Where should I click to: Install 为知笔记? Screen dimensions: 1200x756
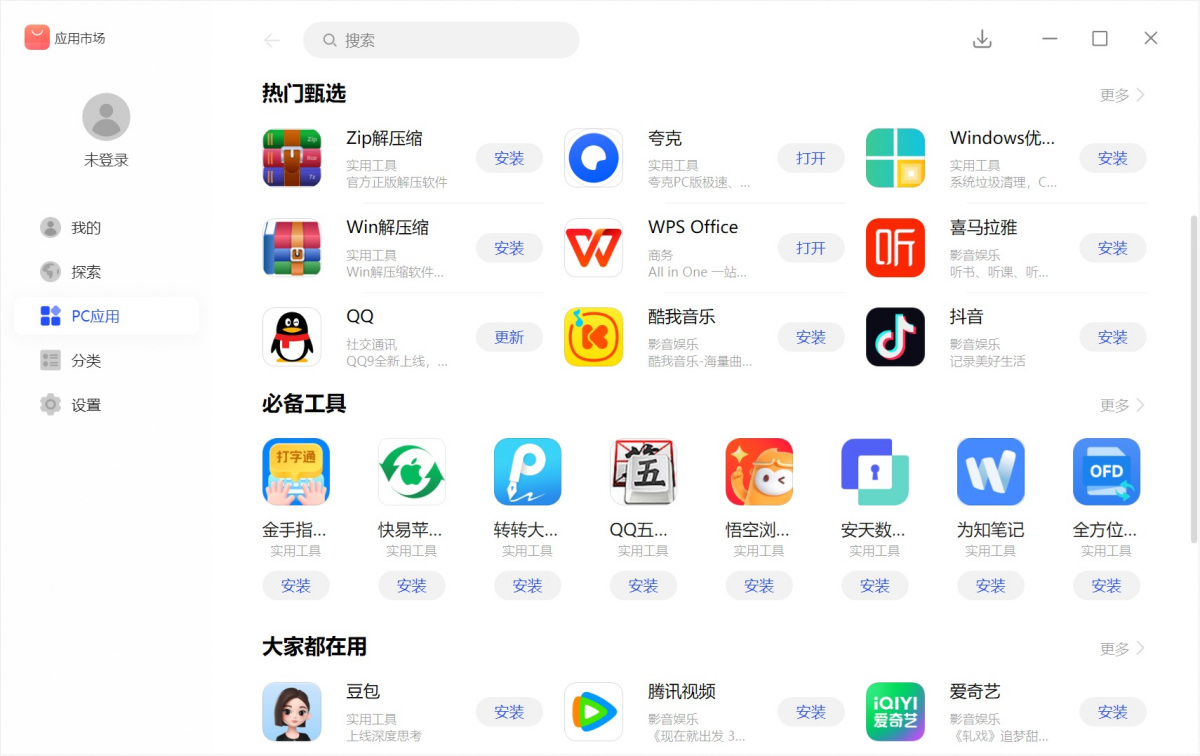pyautogui.click(x=990, y=586)
